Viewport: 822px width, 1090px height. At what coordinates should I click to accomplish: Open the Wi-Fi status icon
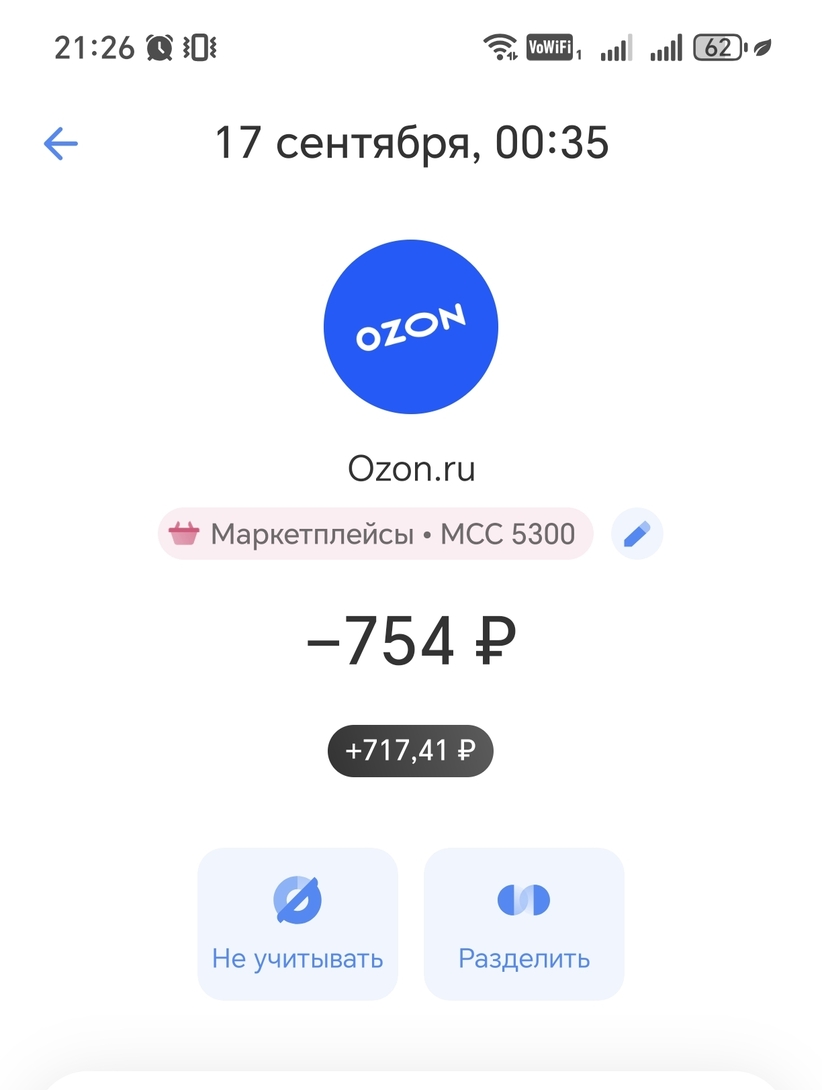click(499, 46)
